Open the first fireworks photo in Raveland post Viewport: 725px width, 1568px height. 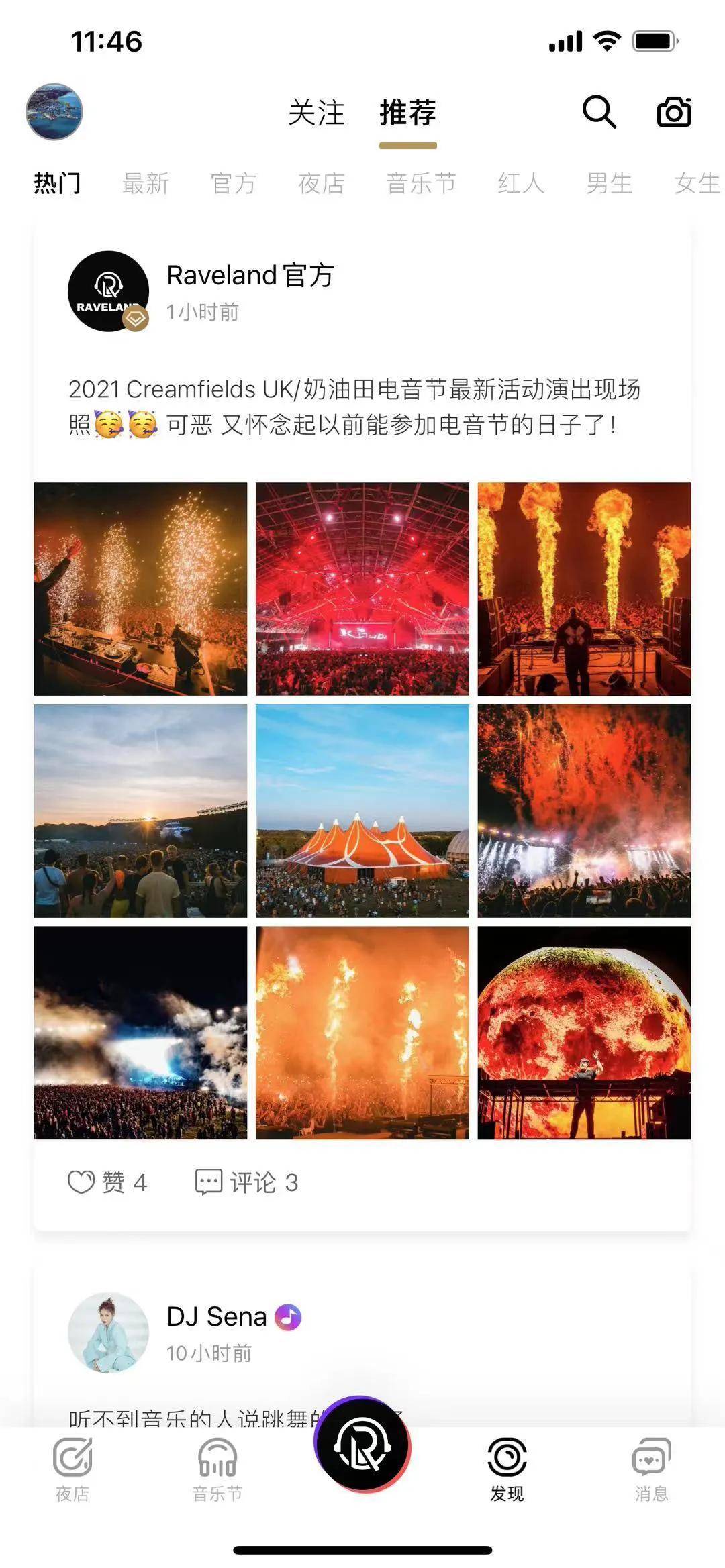[x=140, y=589]
